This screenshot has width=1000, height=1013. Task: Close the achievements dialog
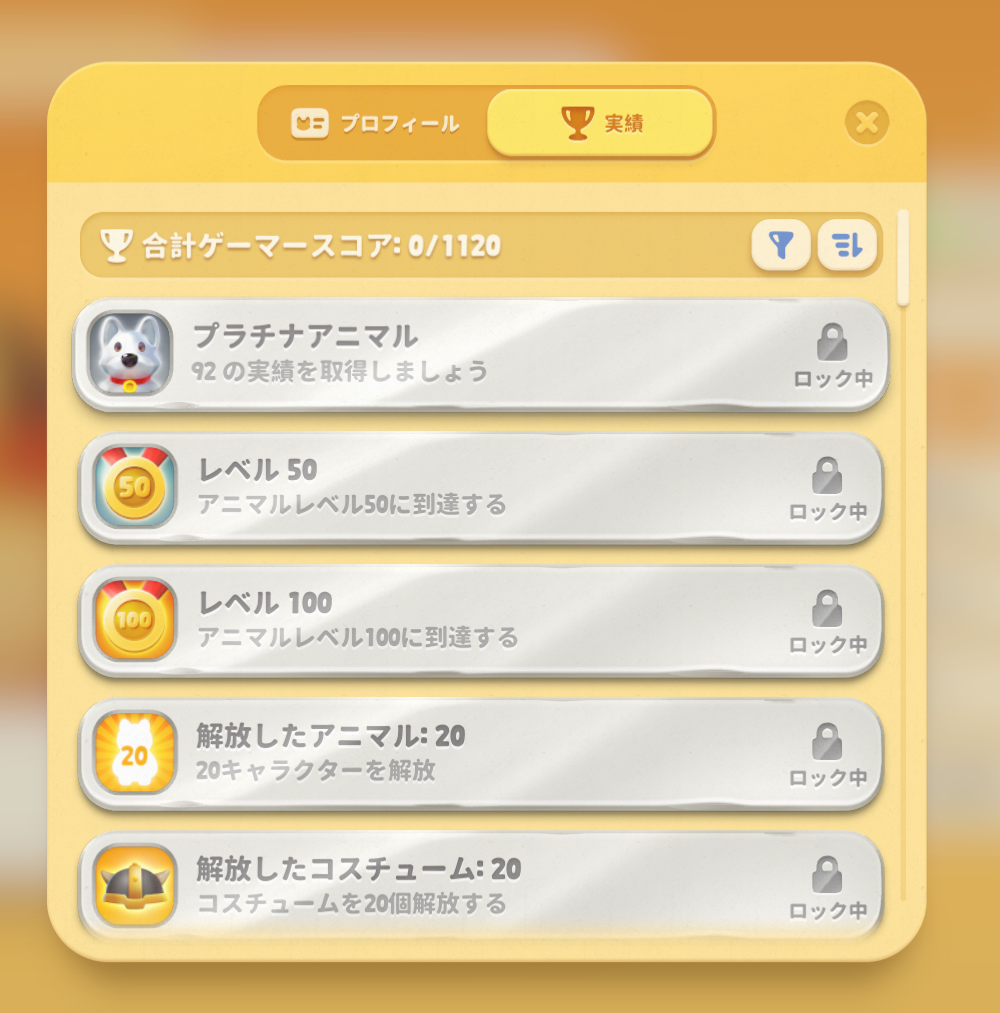867,123
